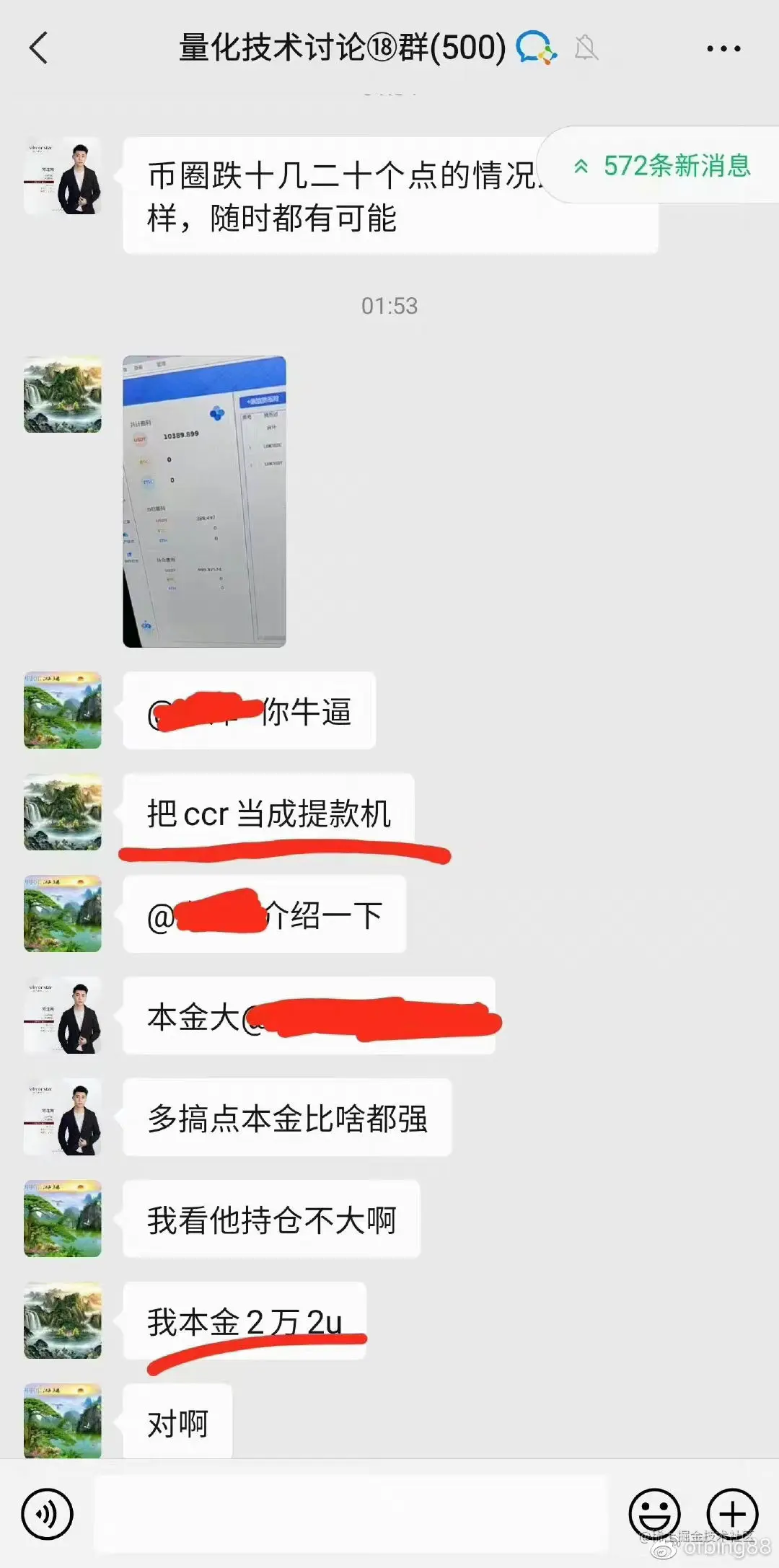Open the group chat overflow menu

pyautogui.click(x=723, y=48)
